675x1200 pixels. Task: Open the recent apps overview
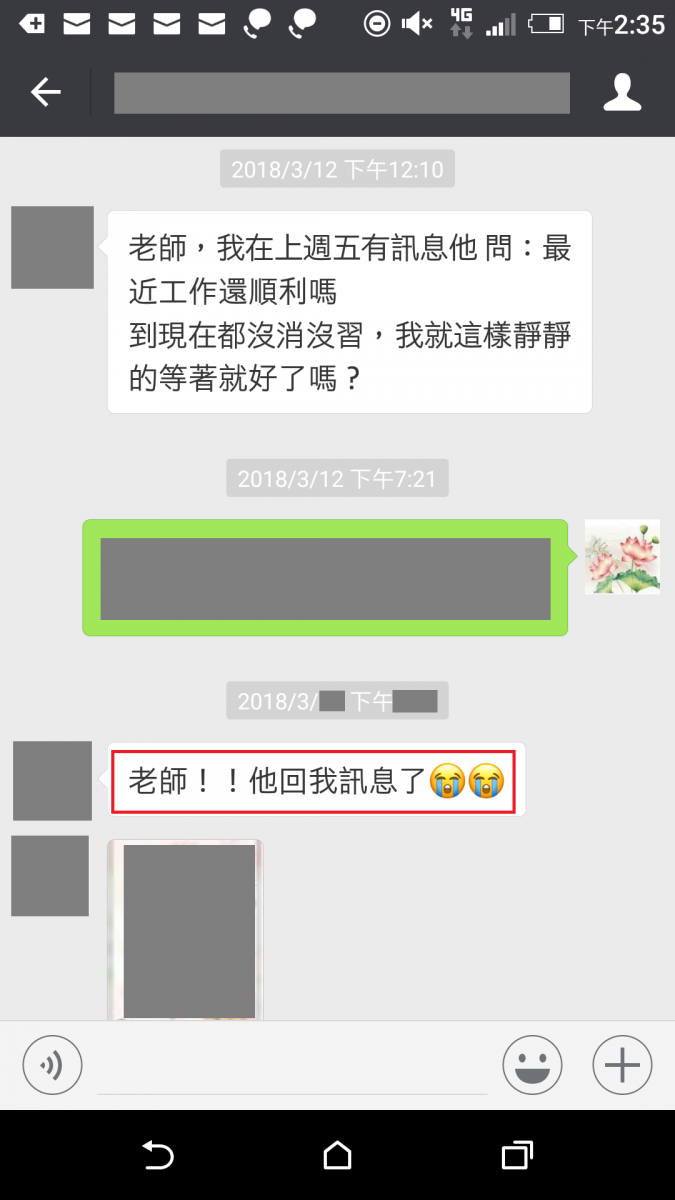click(516, 1156)
